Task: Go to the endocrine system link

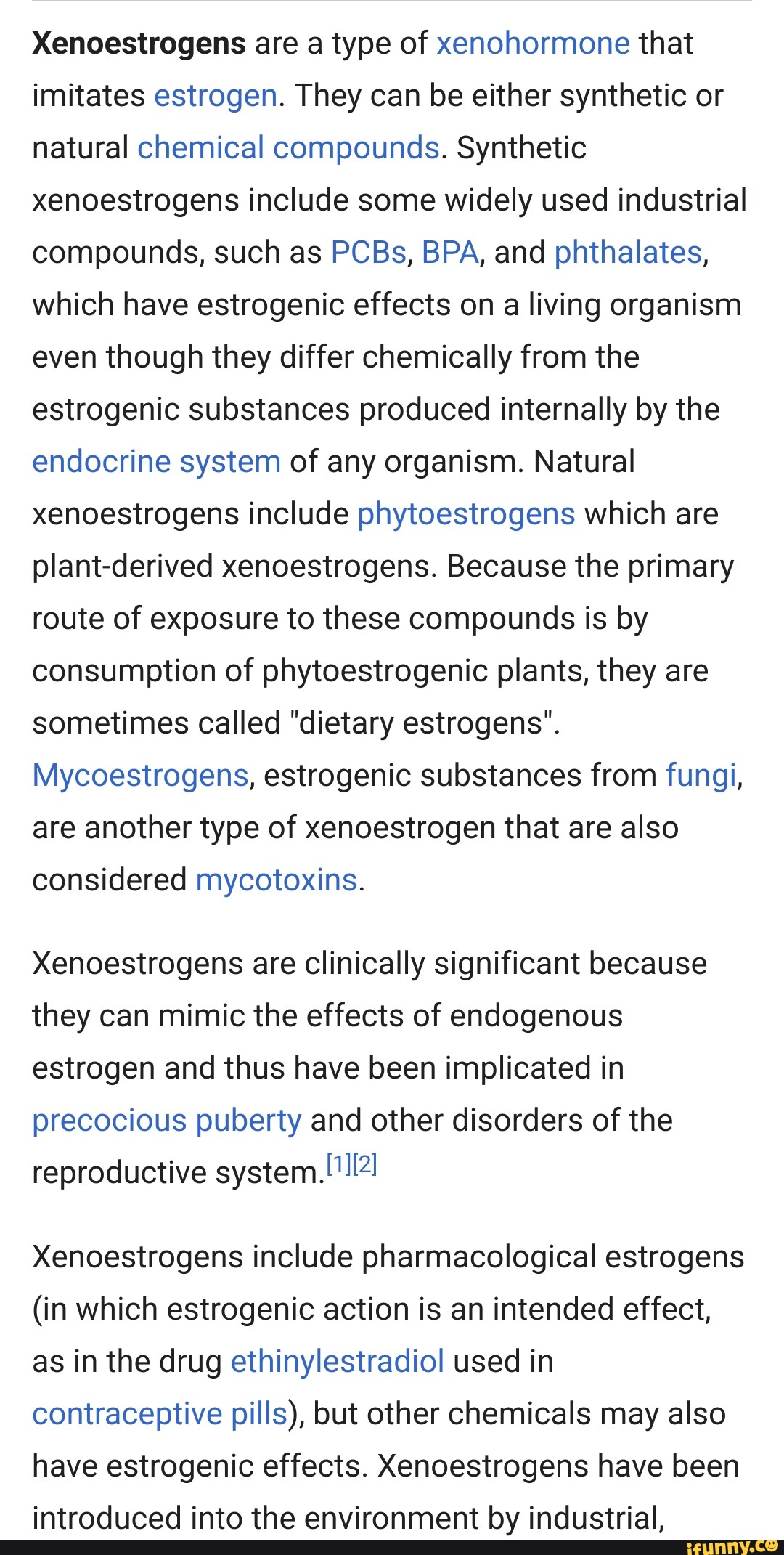Action: [x=156, y=462]
